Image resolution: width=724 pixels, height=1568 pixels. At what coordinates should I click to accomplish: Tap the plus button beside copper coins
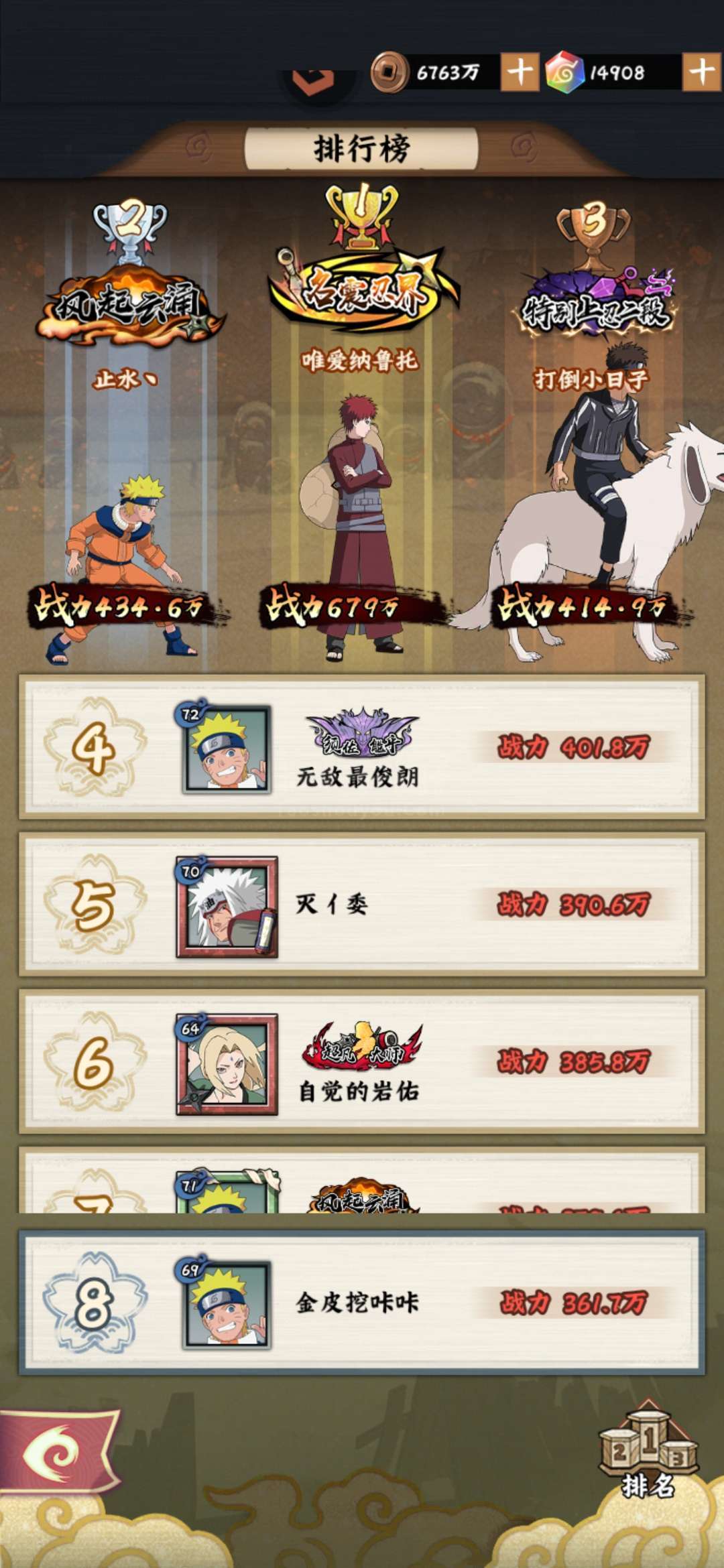(520, 72)
